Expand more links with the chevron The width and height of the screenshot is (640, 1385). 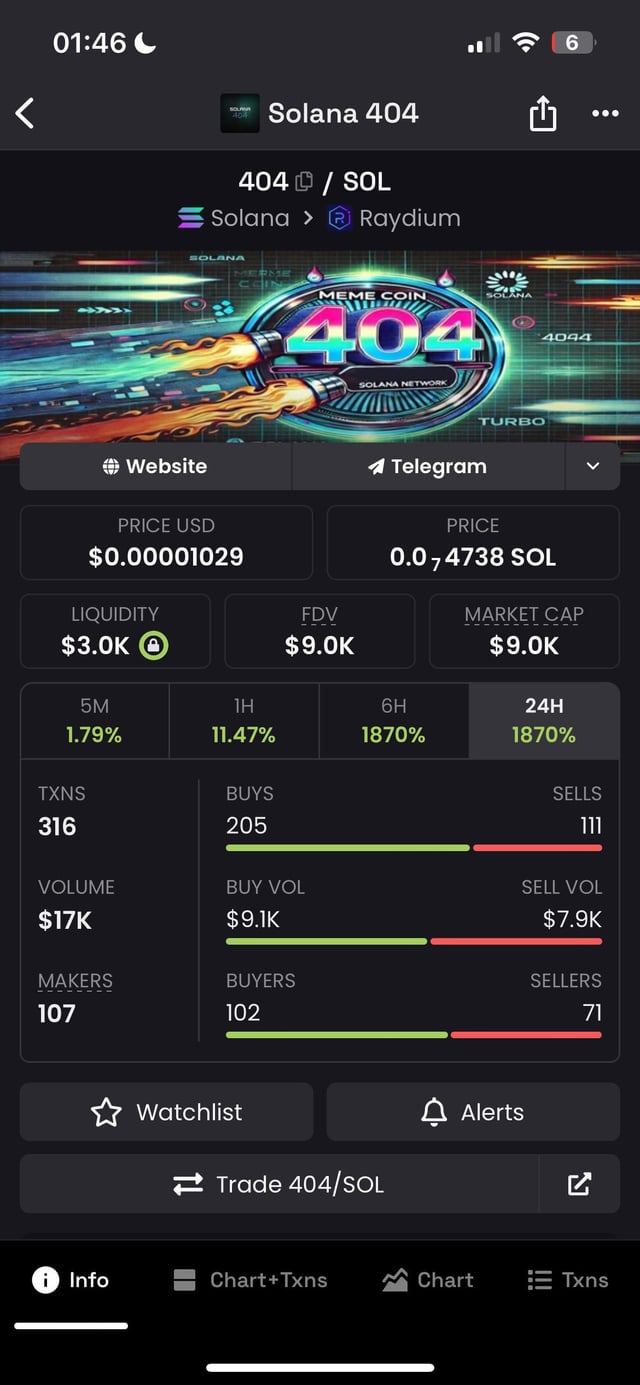click(592, 466)
